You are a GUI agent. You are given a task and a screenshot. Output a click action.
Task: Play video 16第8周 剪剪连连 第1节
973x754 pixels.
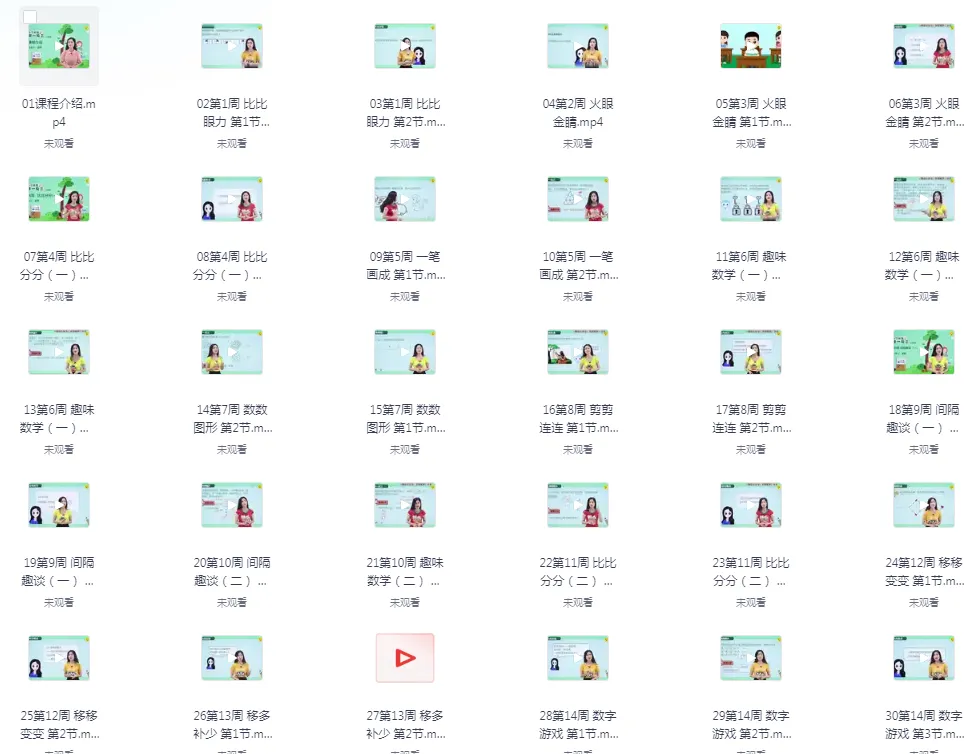578,352
